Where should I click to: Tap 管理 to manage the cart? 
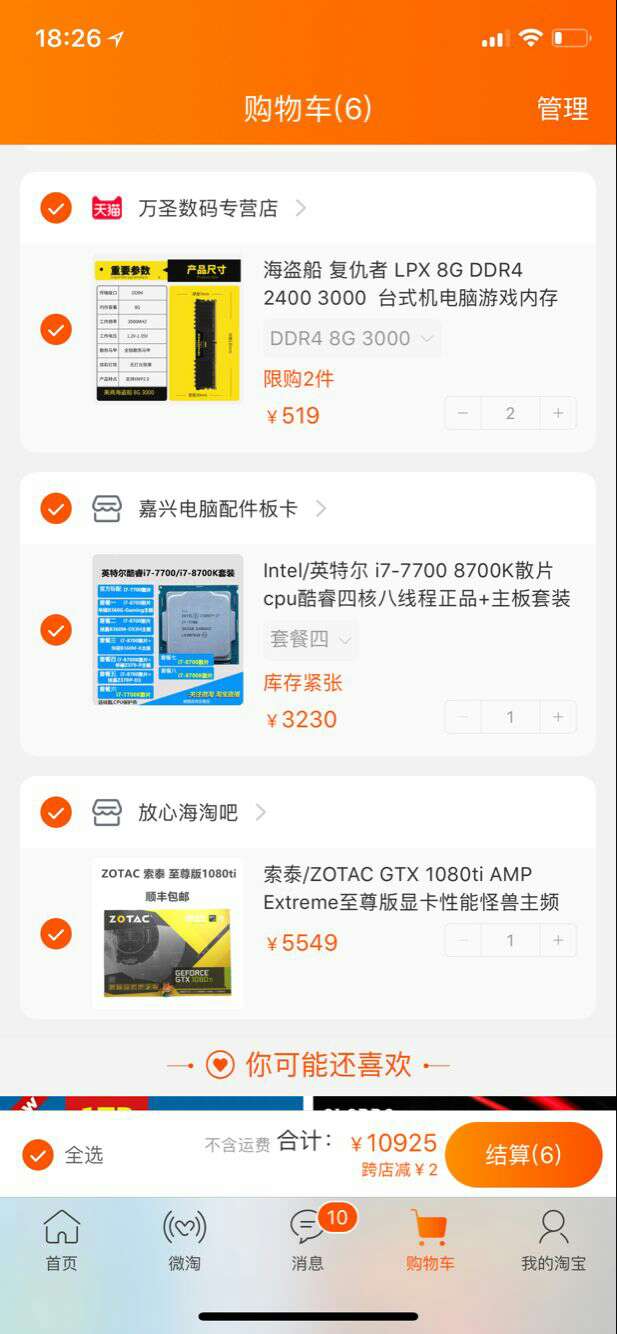tap(562, 109)
